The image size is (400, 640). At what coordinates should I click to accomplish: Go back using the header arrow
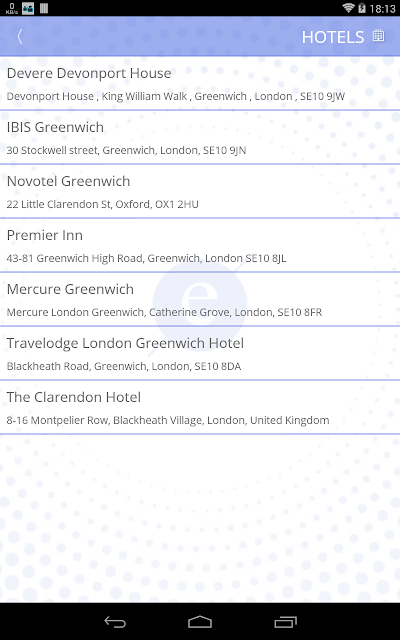(x=19, y=37)
